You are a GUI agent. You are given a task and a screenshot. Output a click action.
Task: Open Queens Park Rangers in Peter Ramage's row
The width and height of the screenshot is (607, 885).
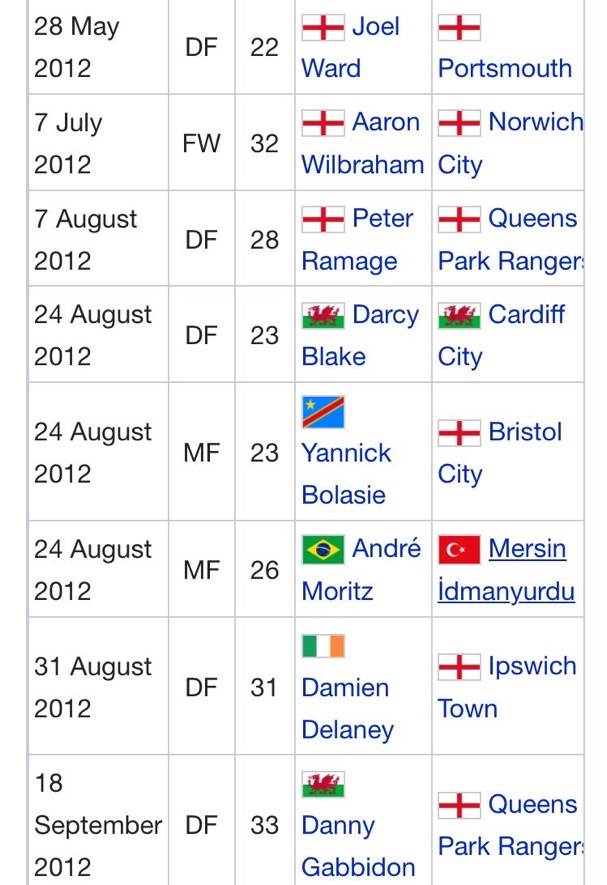[532, 219]
